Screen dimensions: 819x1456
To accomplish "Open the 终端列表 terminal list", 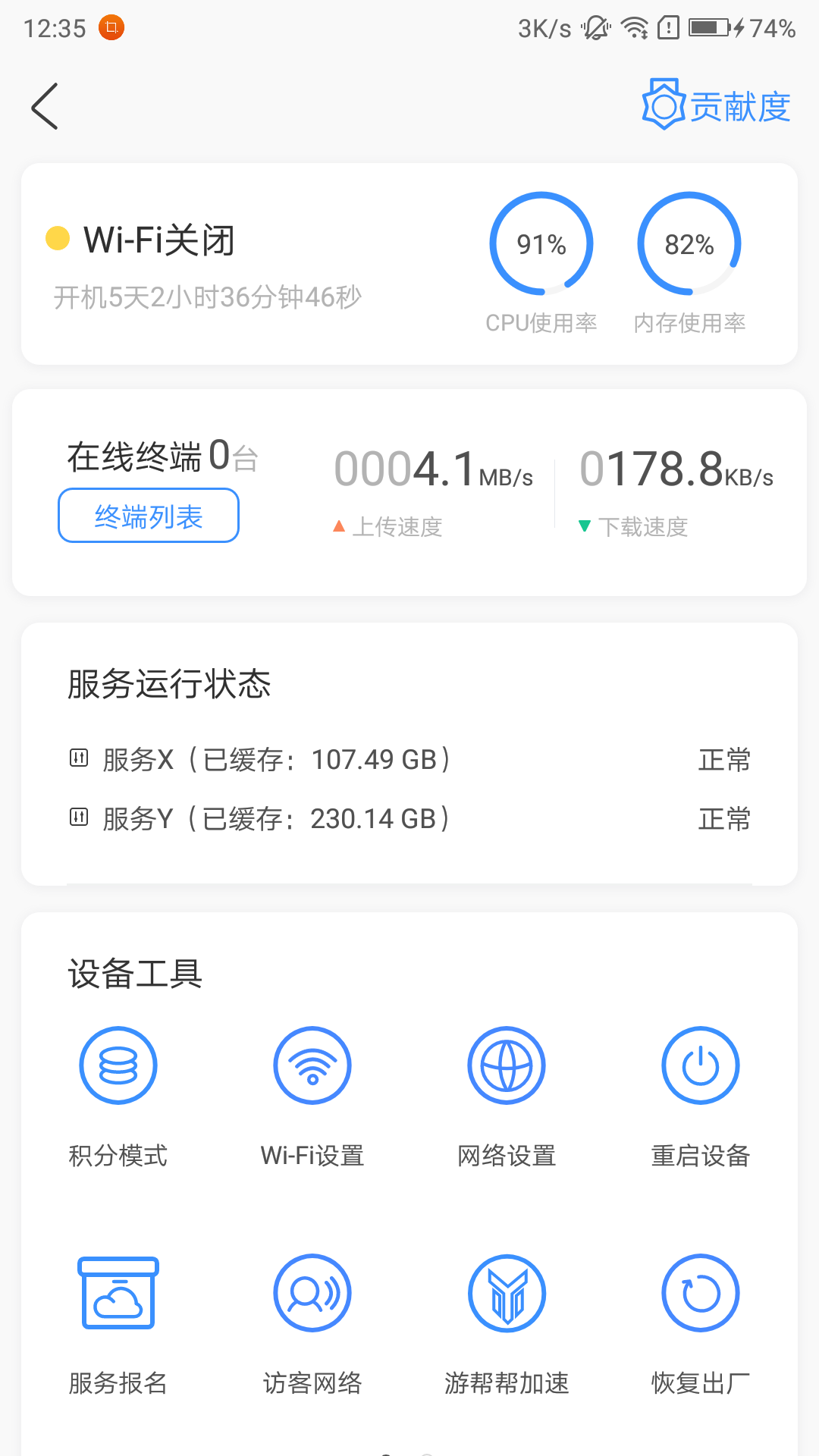I will (x=149, y=516).
